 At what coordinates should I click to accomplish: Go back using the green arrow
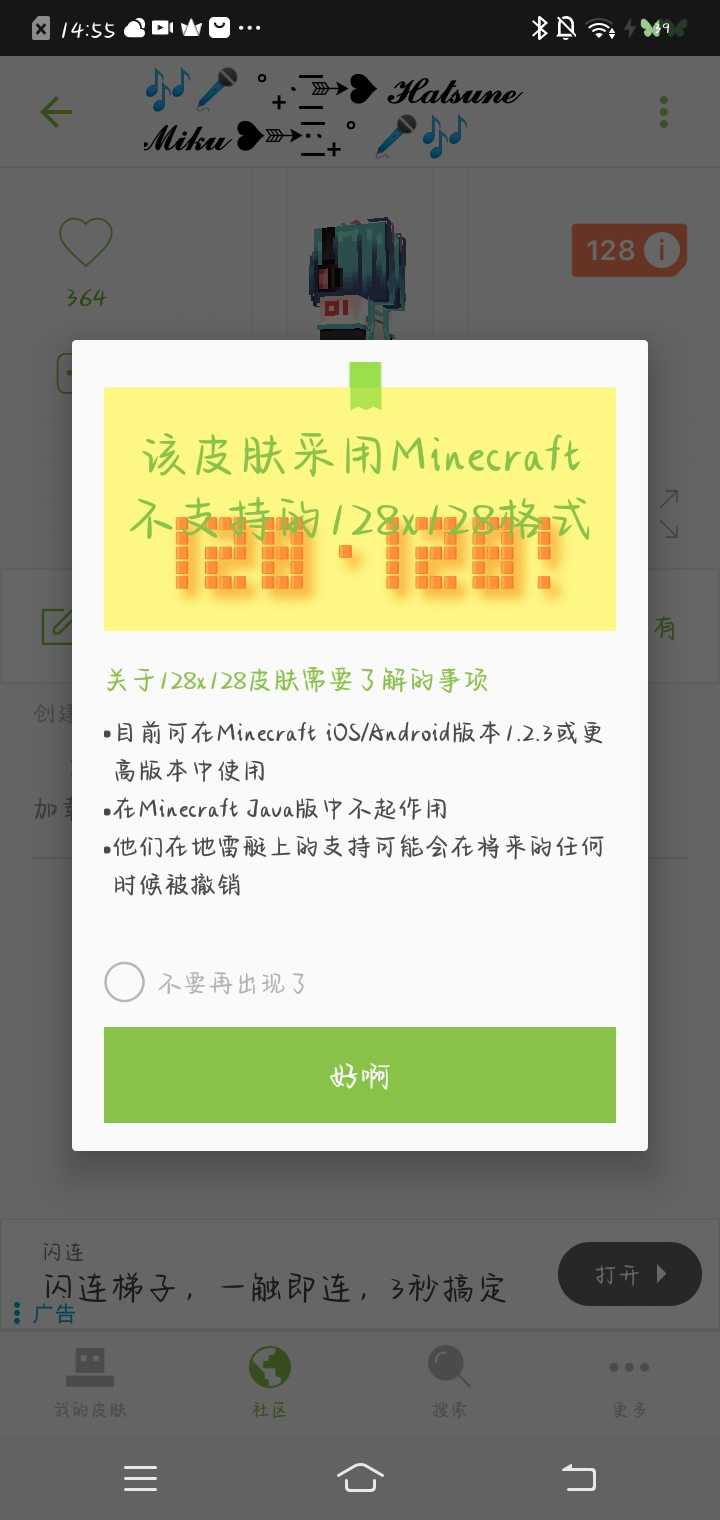56,112
